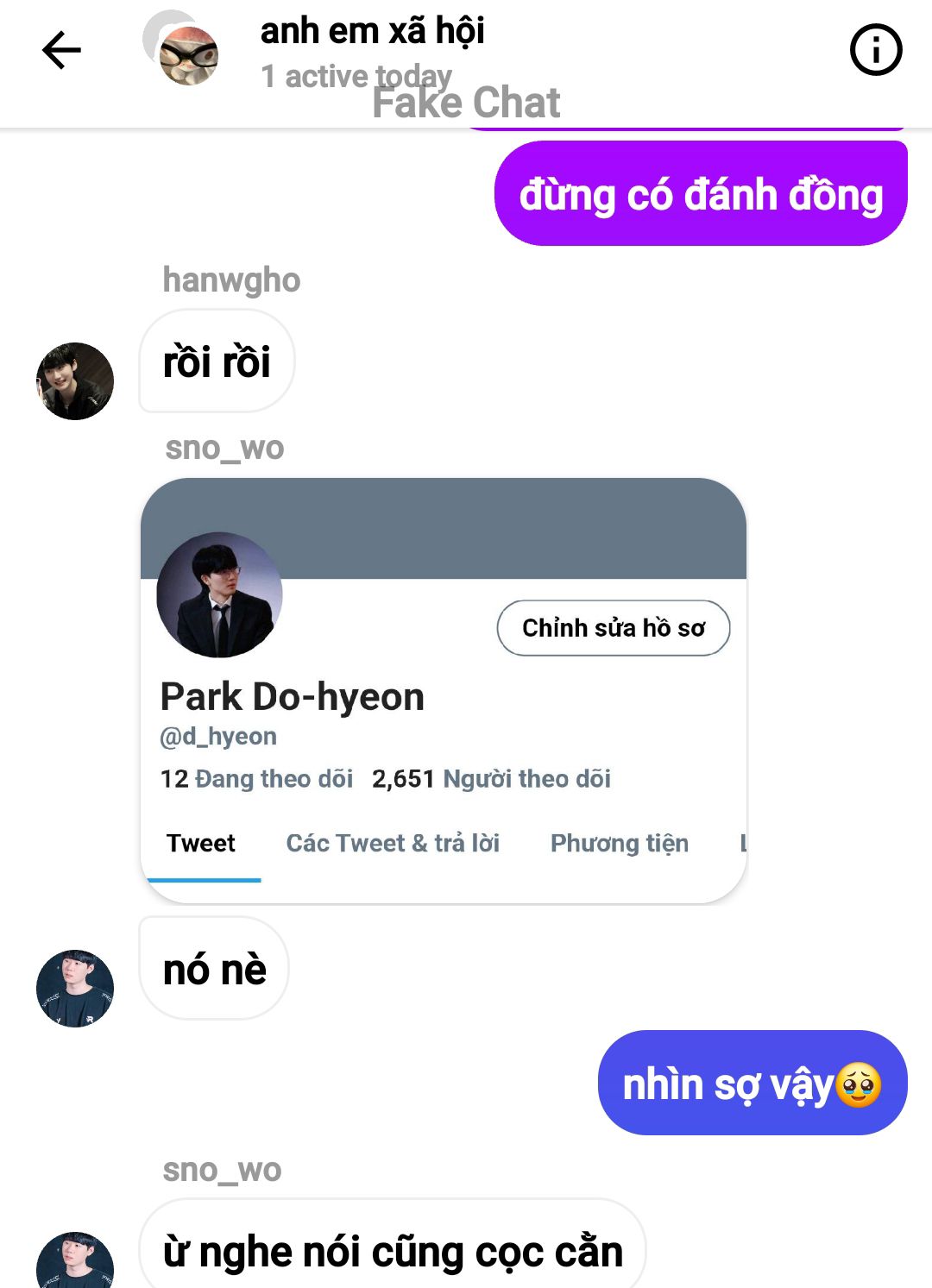Open the chat info details icon
The image size is (932, 1288).
pyautogui.click(x=875, y=50)
